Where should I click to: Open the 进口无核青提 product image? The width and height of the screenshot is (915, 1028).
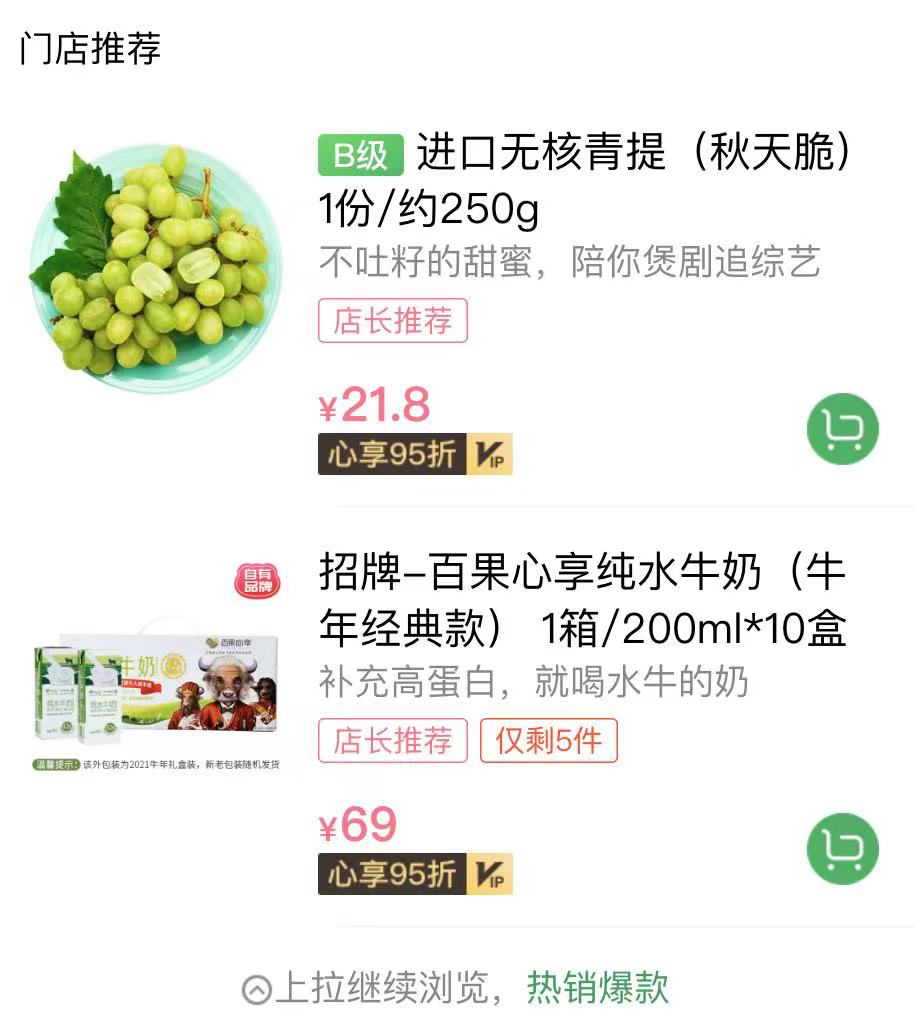[x=155, y=260]
